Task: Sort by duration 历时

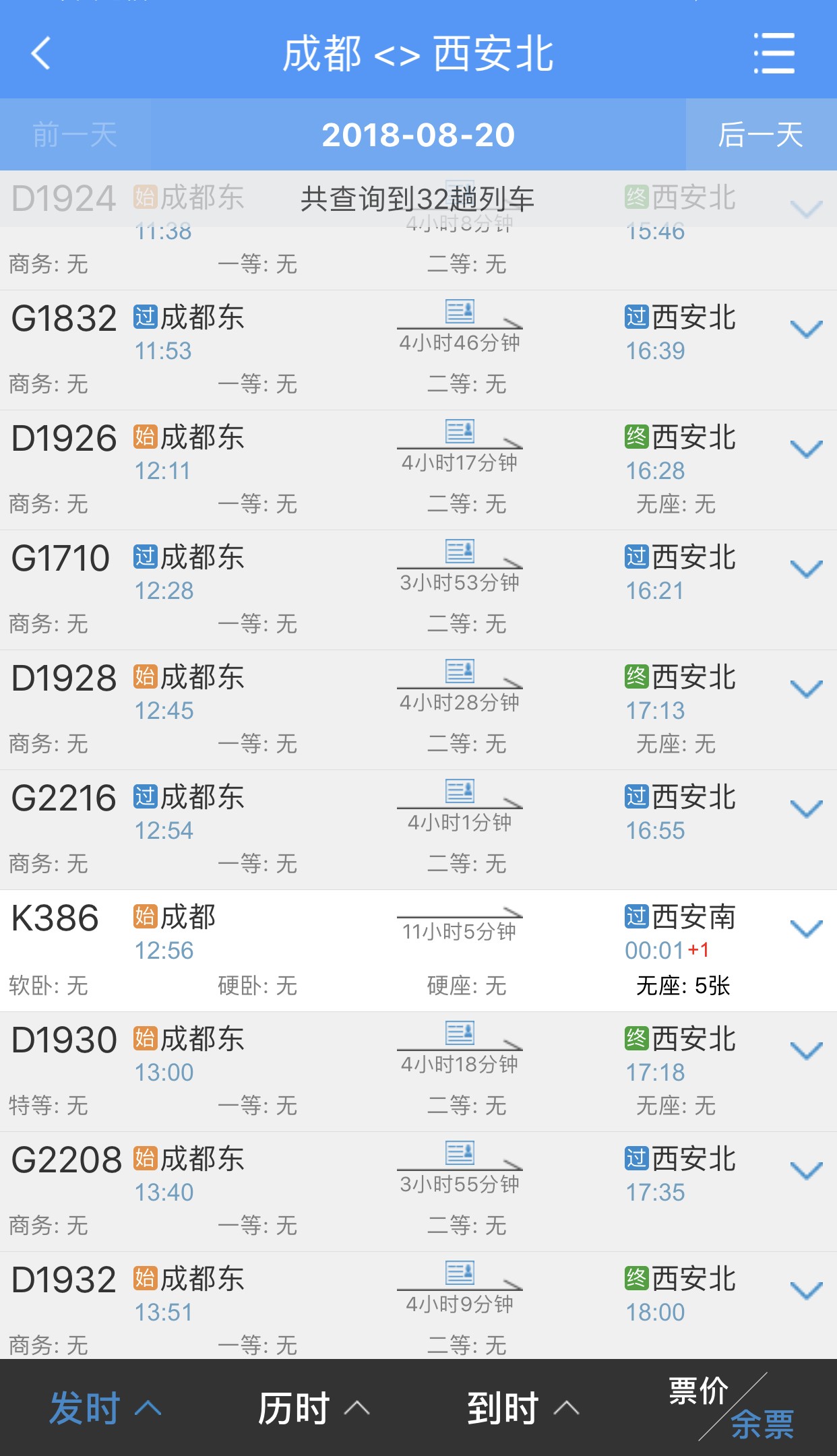Action: click(314, 1407)
